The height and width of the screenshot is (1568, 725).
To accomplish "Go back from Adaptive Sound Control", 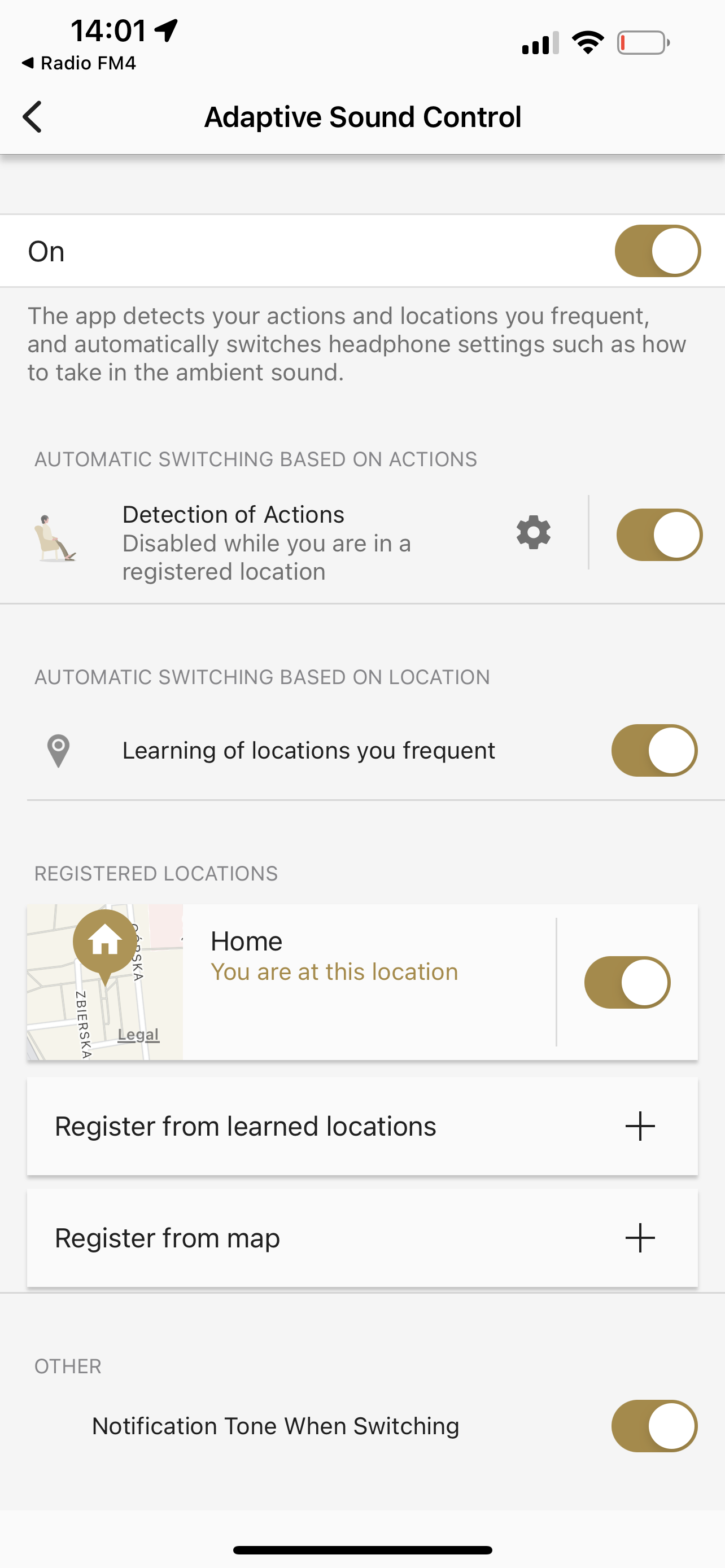I will pyautogui.click(x=33, y=116).
